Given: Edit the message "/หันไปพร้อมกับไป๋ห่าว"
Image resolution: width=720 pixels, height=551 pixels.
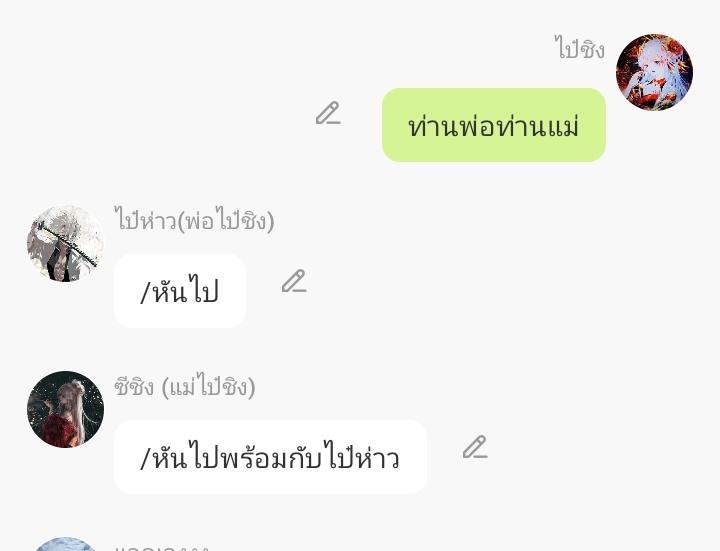Looking at the screenshot, I should coord(475,448).
